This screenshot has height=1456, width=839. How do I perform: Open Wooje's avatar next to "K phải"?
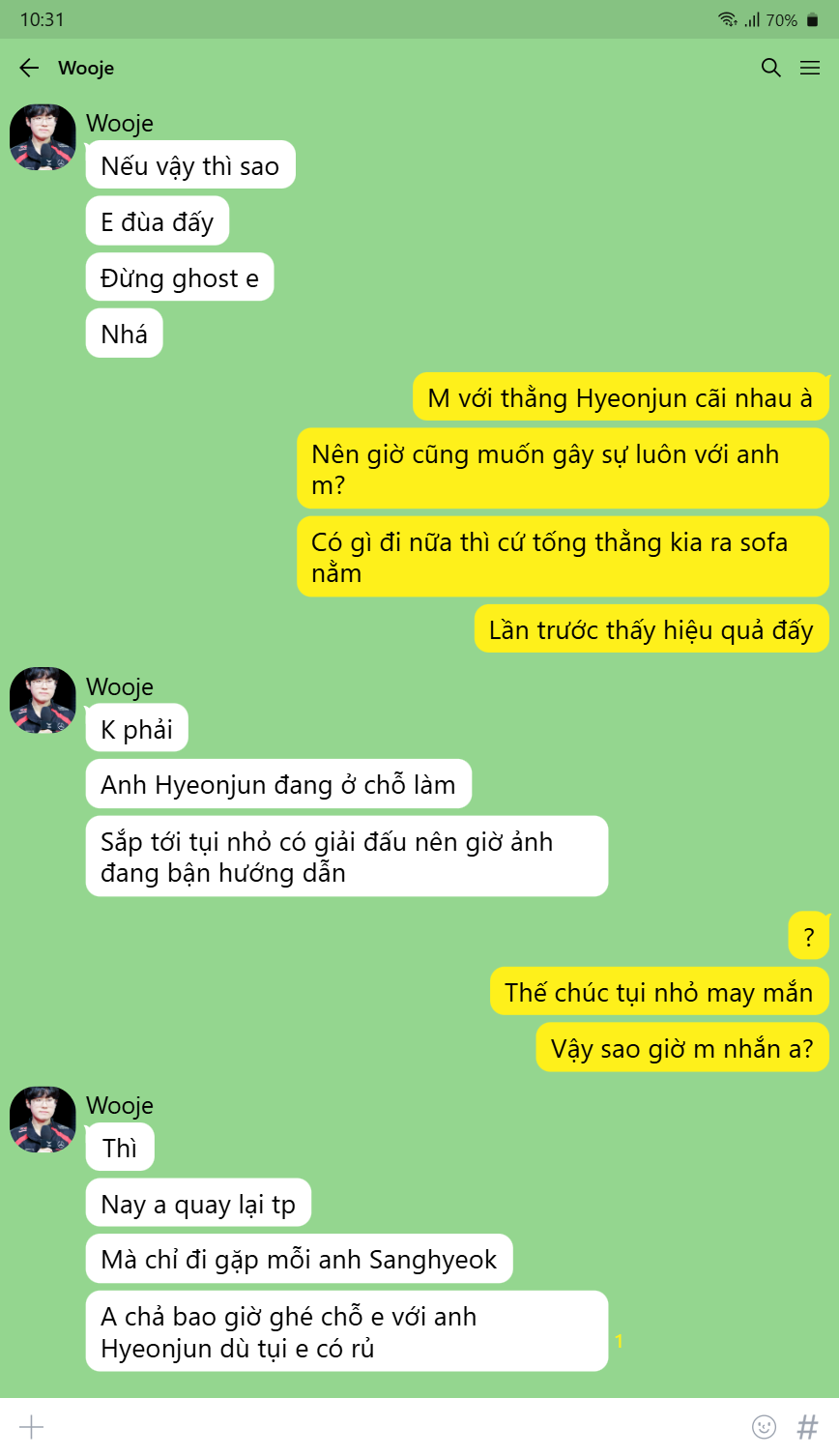click(x=43, y=700)
